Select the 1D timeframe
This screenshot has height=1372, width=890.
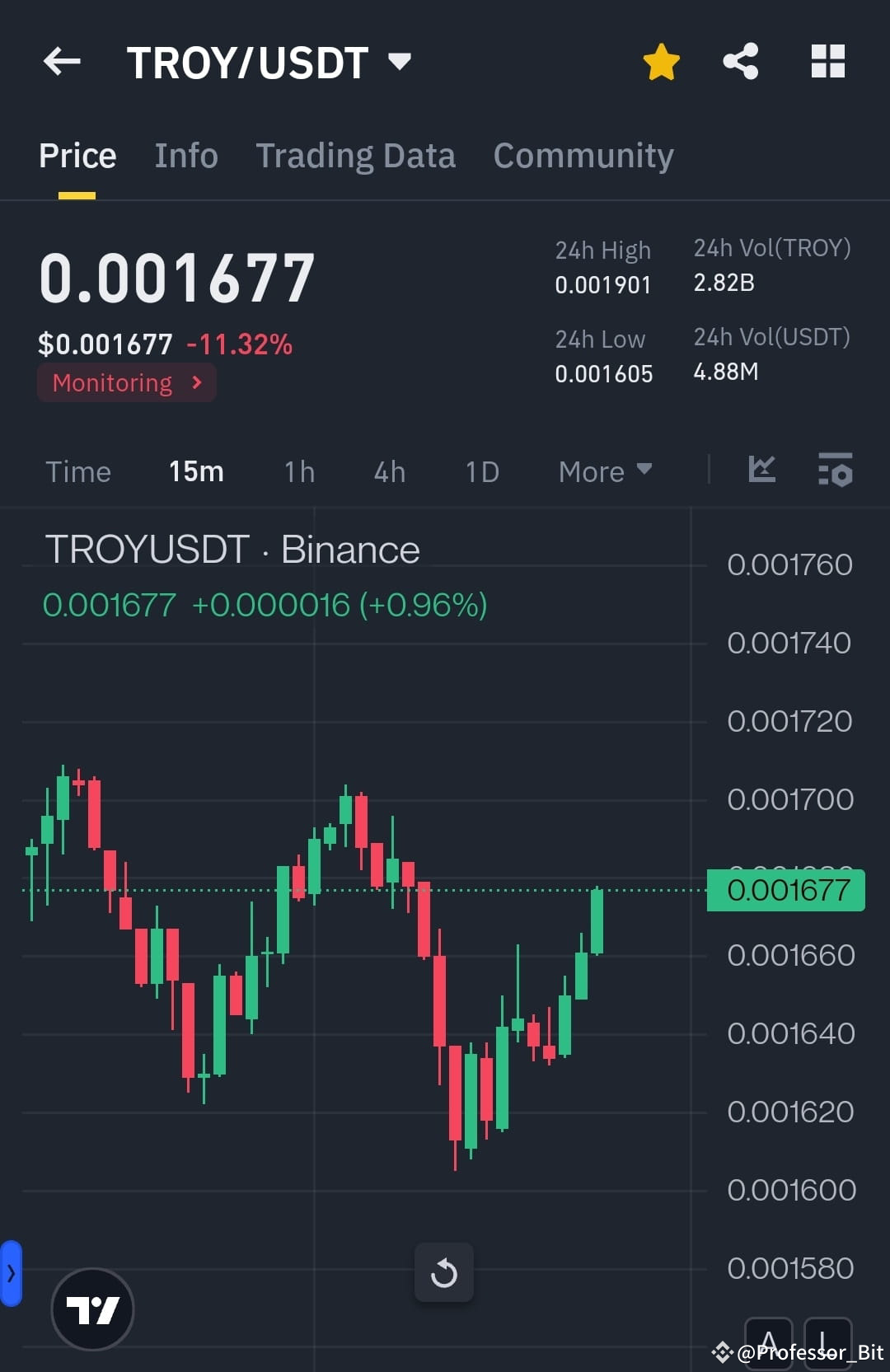(x=480, y=471)
